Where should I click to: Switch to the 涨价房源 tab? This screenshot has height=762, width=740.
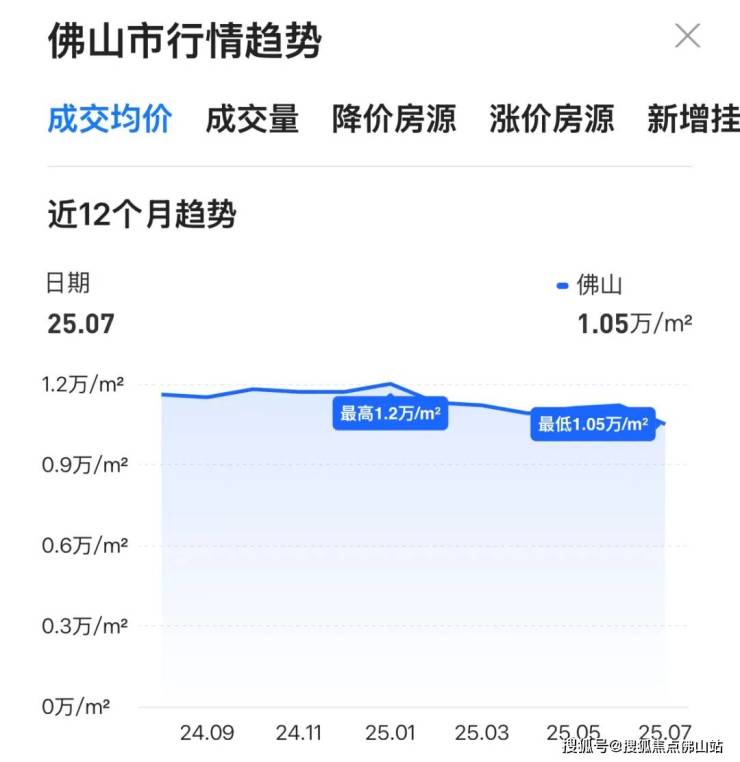point(552,119)
